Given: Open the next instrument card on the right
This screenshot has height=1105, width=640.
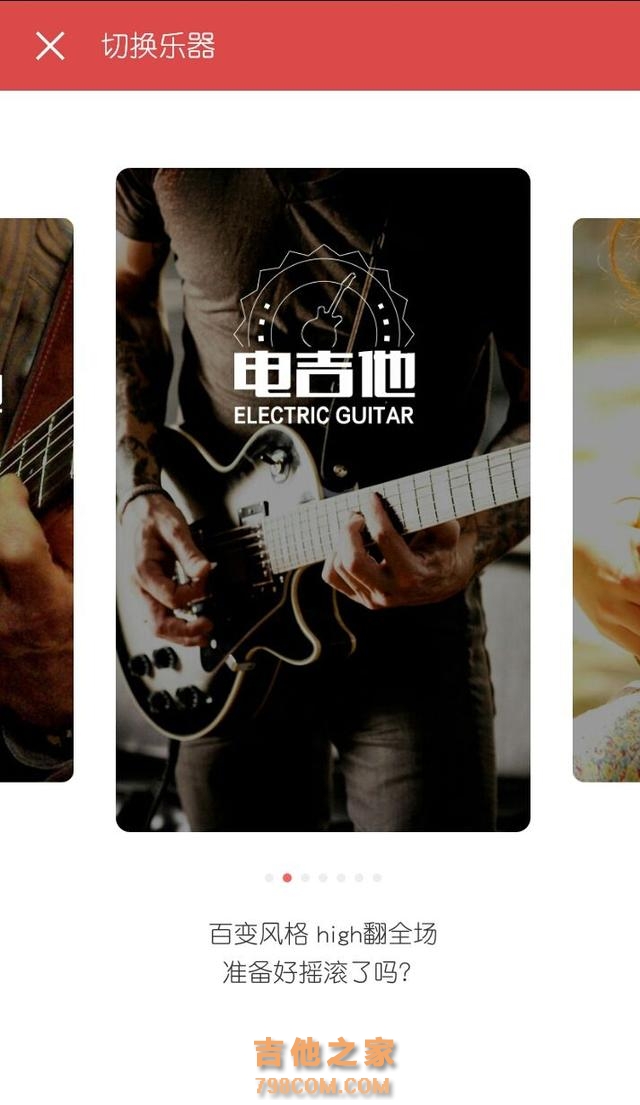Looking at the screenshot, I should pos(607,500).
